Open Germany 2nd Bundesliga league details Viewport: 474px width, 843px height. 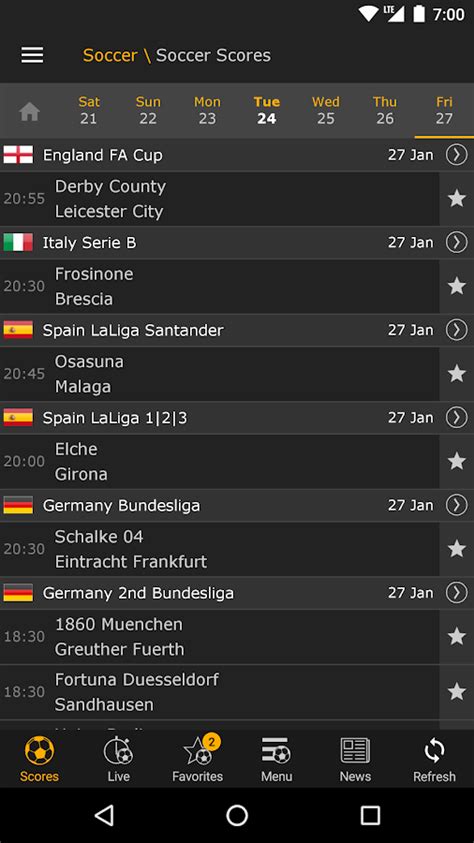click(x=456, y=592)
